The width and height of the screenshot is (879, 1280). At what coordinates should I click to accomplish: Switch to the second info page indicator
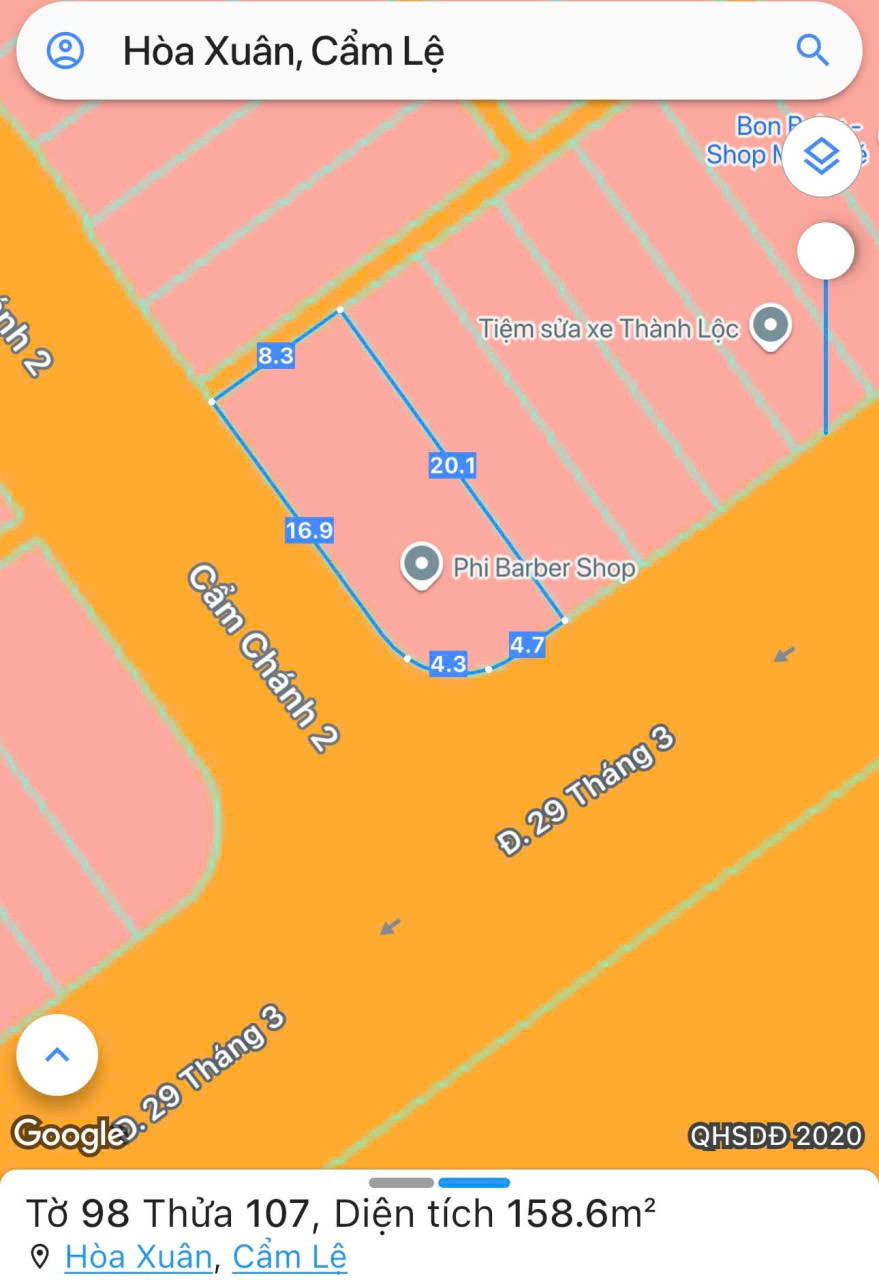coord(474,1183)
